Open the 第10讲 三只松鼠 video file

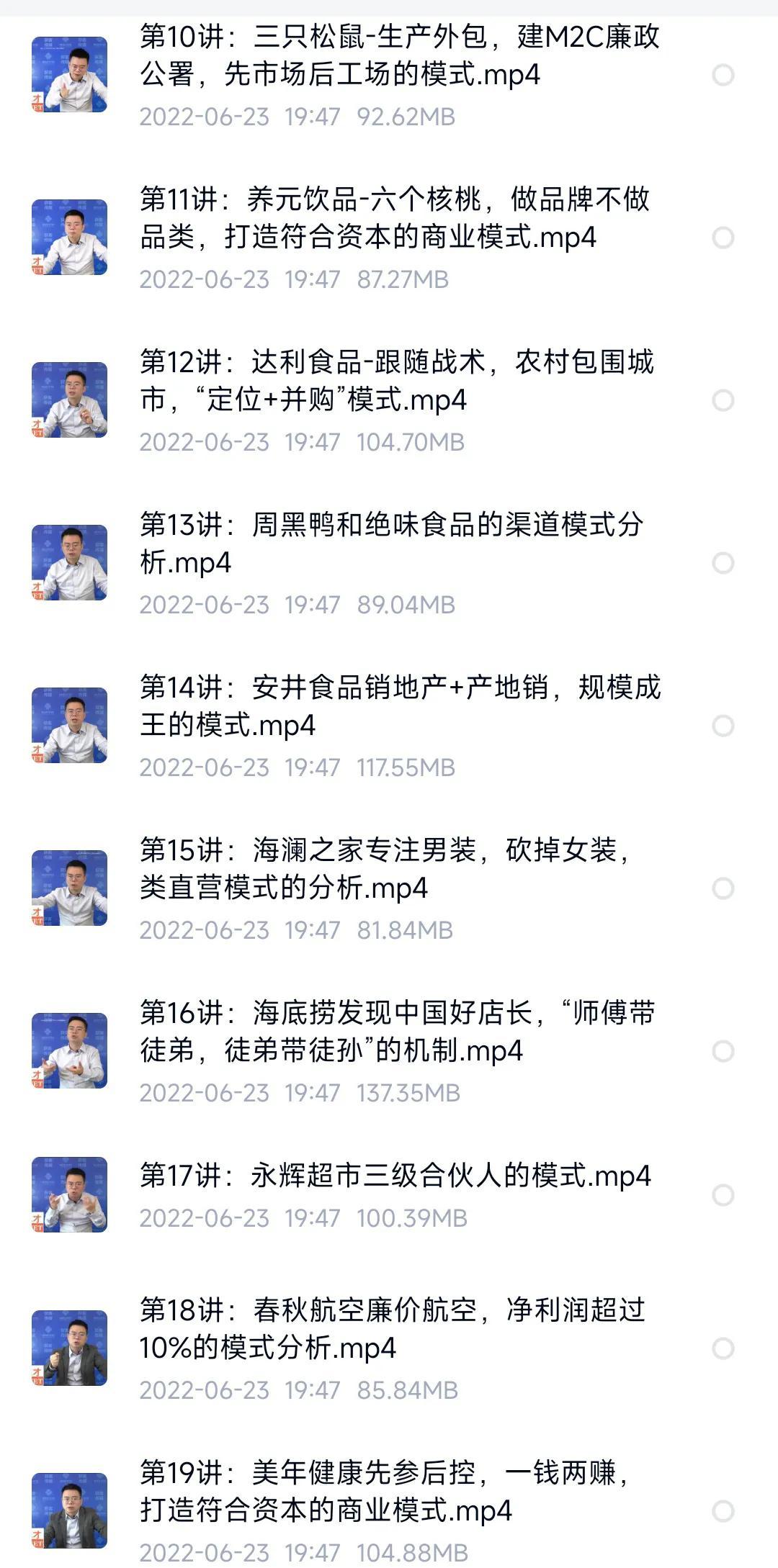400,56
